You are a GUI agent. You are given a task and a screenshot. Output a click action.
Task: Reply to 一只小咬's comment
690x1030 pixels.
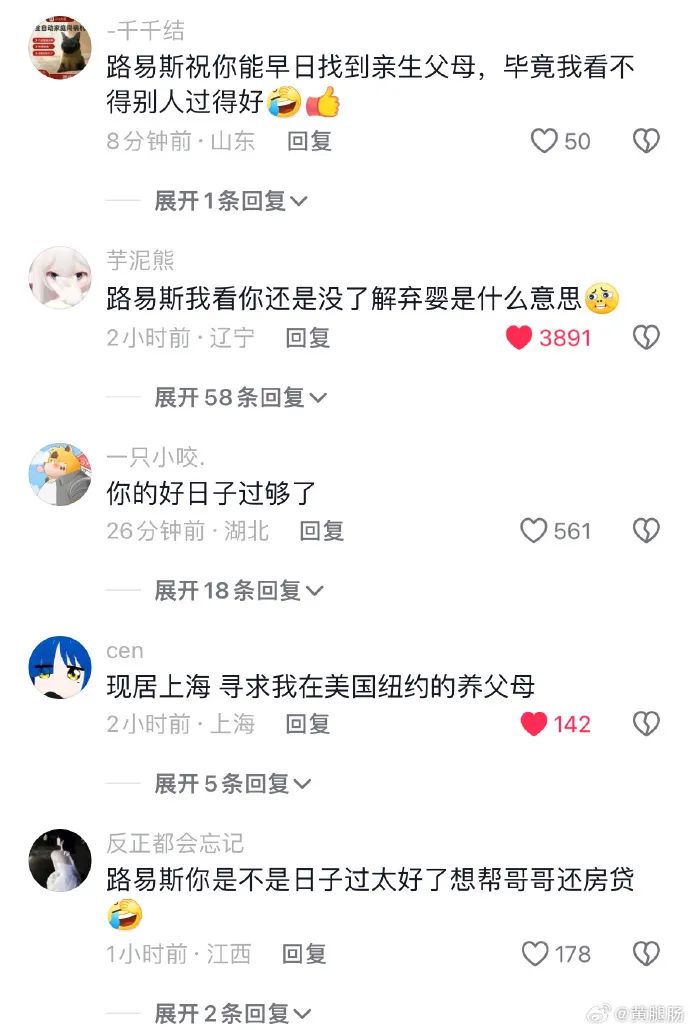coord(322,531)
